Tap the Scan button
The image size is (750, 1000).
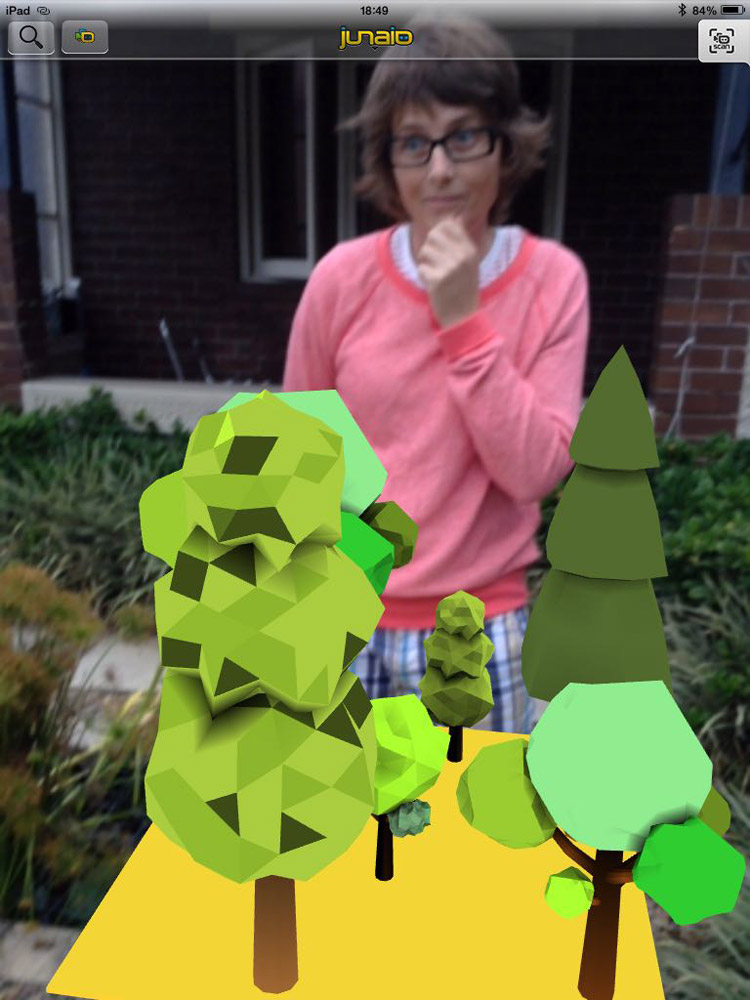point(722,40)
